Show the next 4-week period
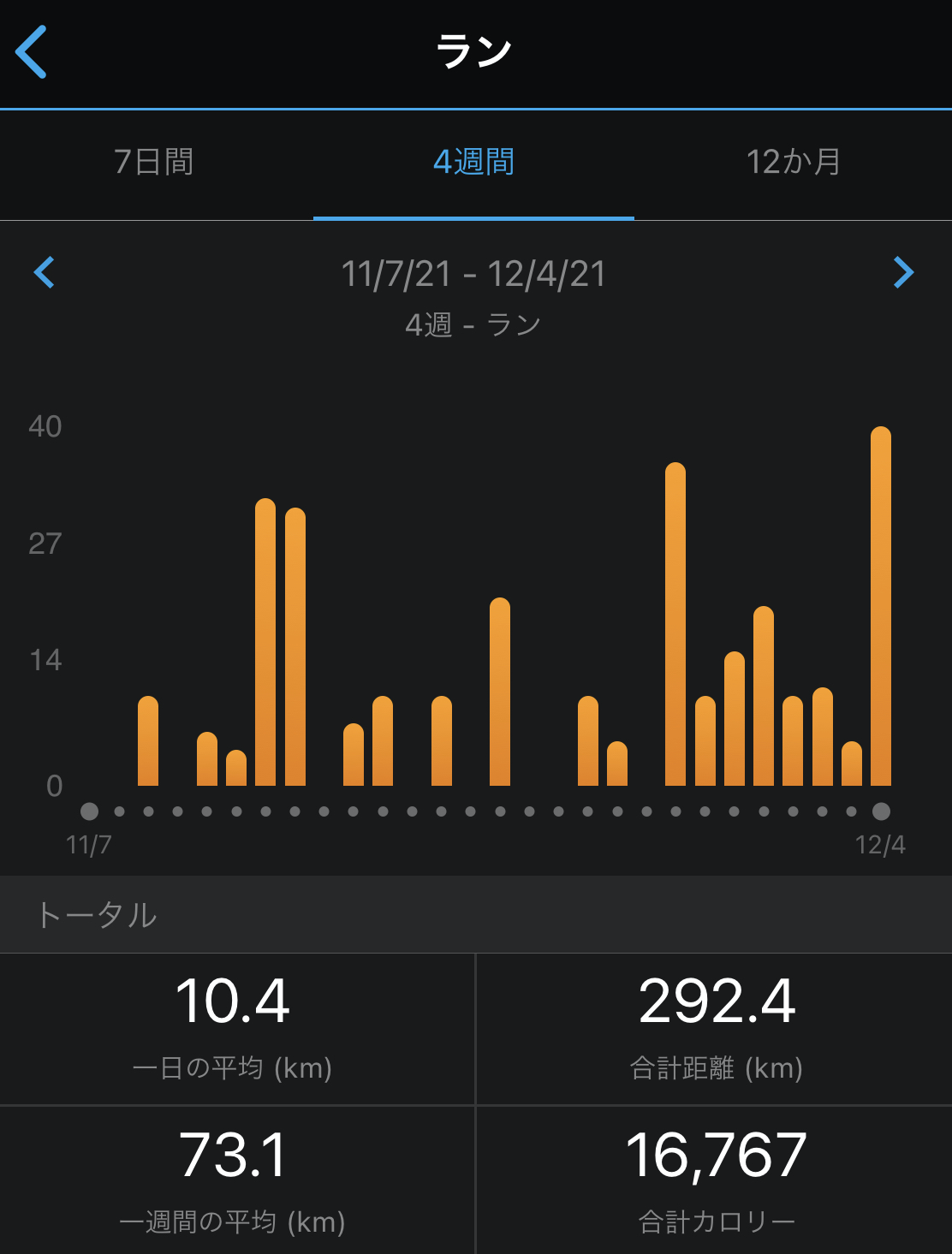Screen dimensions: 952x1254 click(903, 273)
